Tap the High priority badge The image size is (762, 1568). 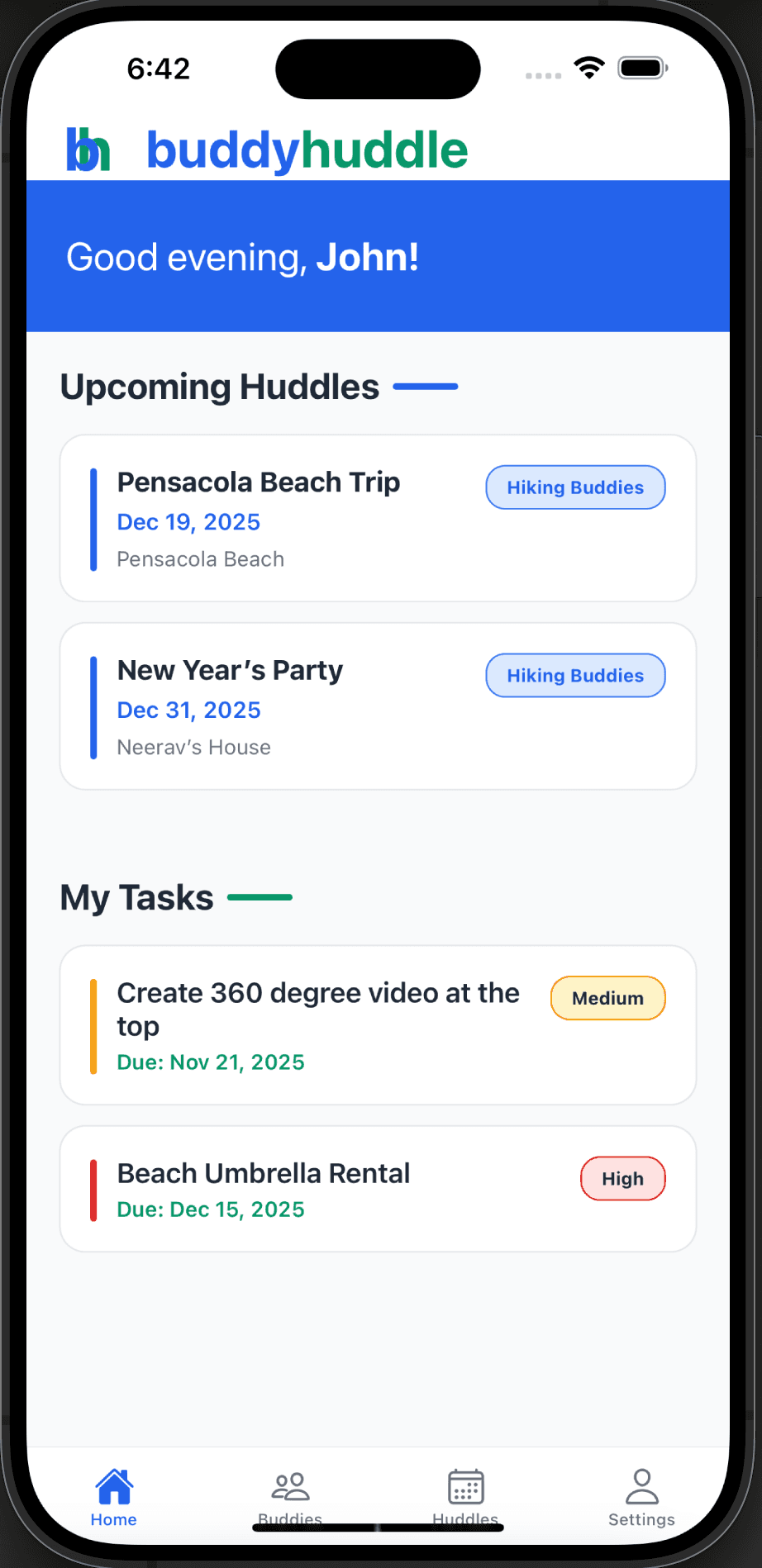(x=622, y=1178)
